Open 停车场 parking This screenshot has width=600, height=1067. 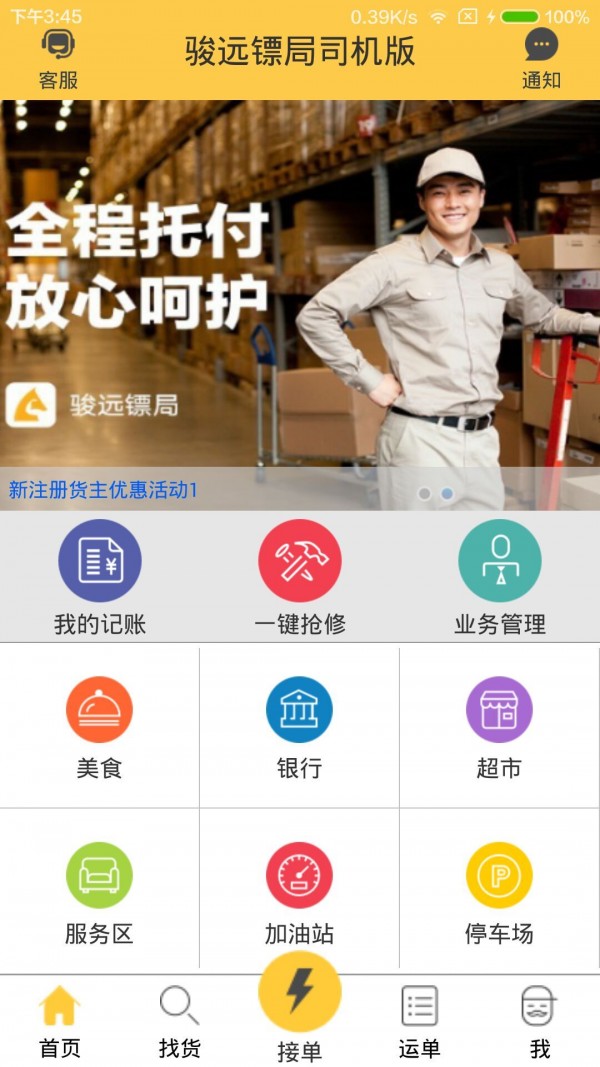[499, 892]
